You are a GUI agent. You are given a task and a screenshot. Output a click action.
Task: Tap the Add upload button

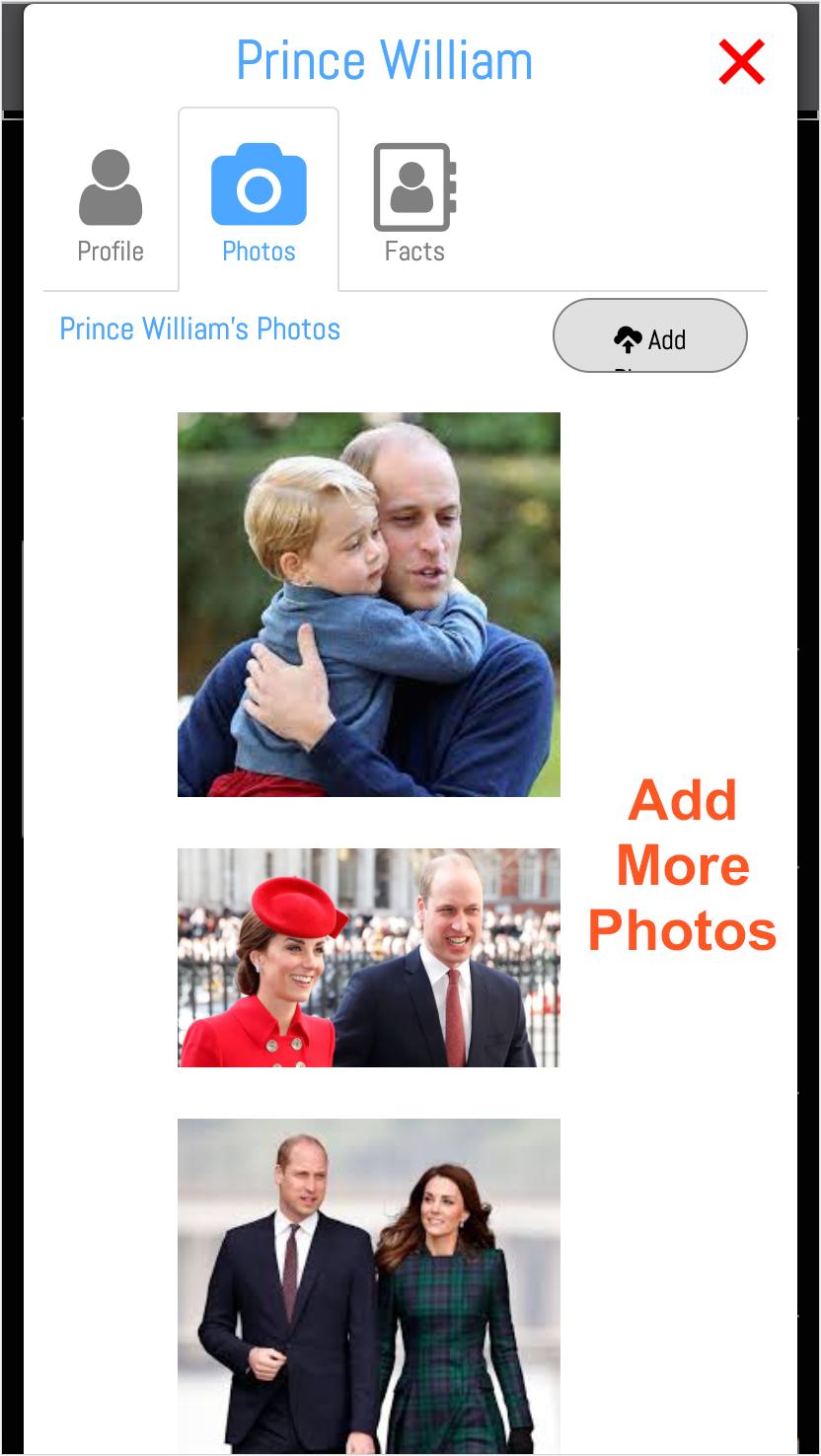tap(649, 336)
